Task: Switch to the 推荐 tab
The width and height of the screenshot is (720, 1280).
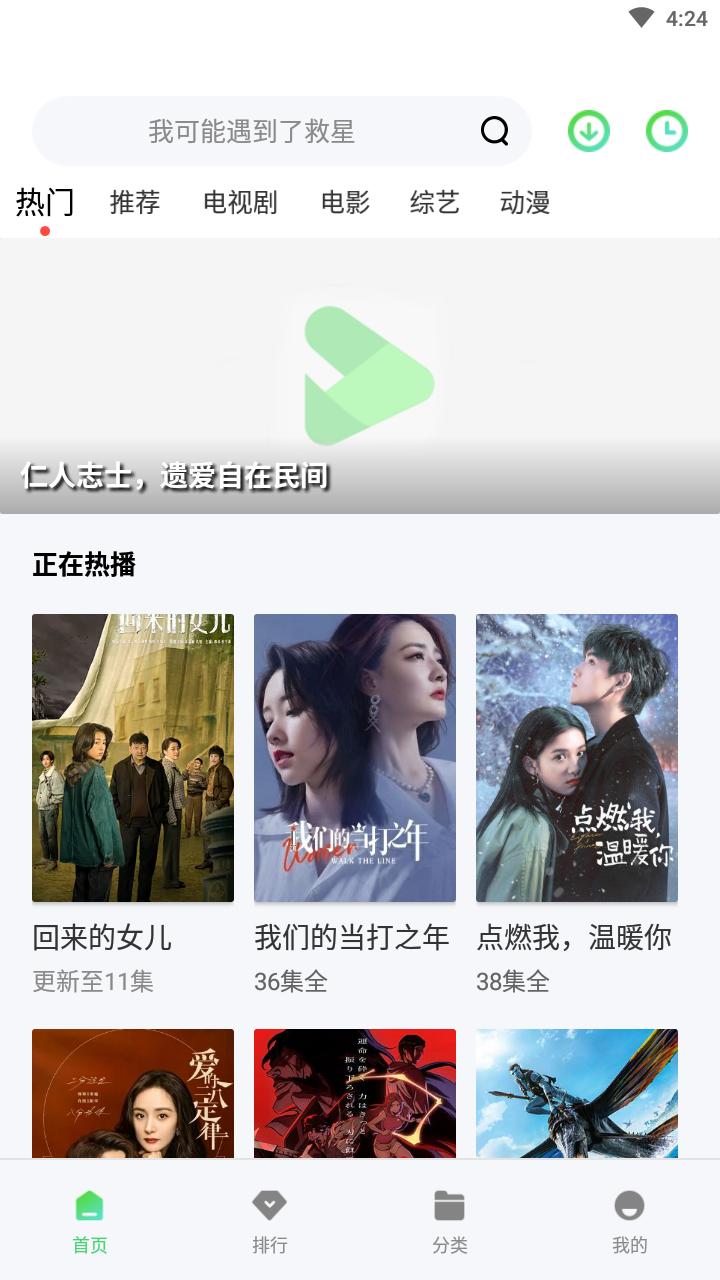Action: click(x=135, y=203)
